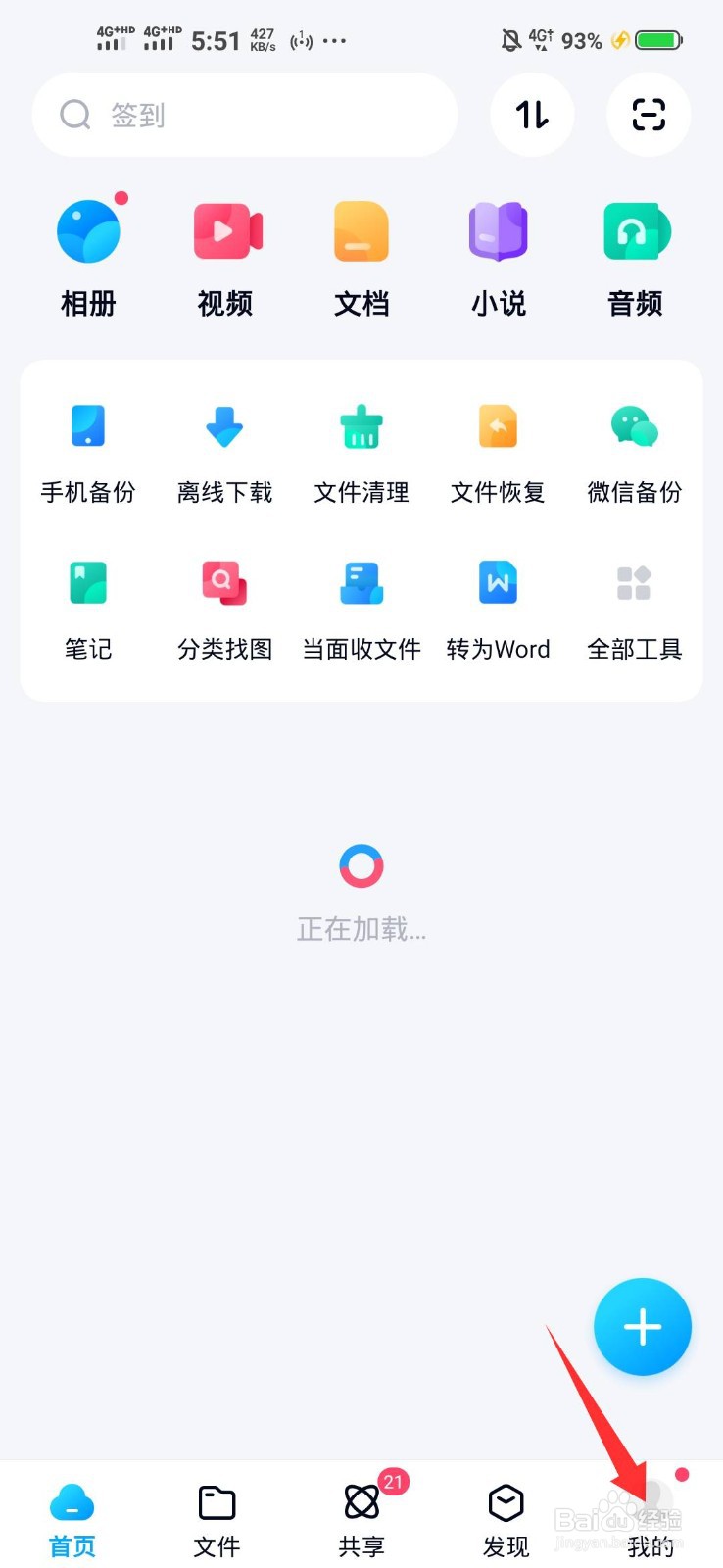The height and width of the screenshot is (1568, 723).
Task: Launch the 文件清理 file cleanup tool
Action: [361, 446]
